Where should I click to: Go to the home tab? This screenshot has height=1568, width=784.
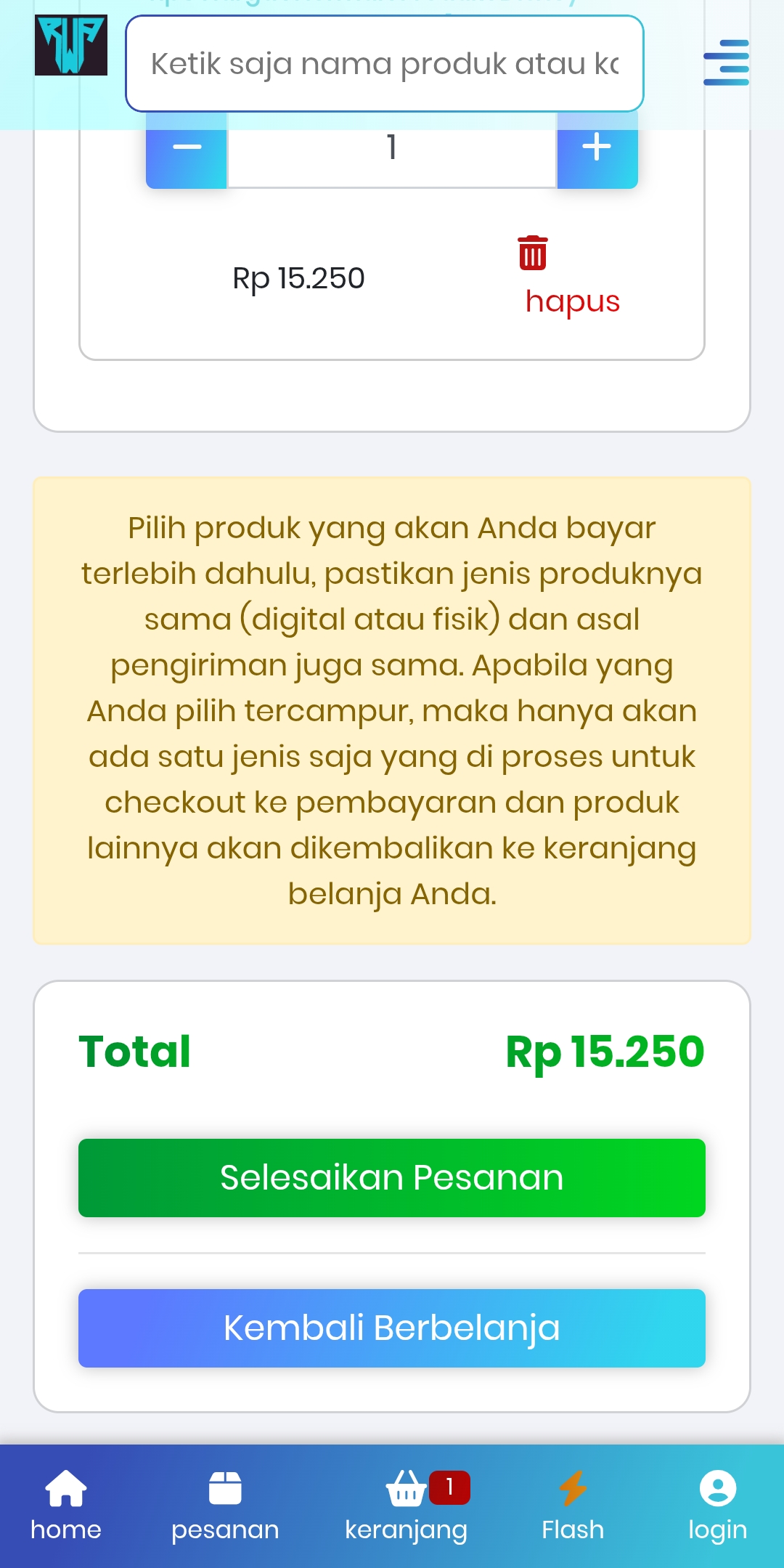tap(66, 1505)
